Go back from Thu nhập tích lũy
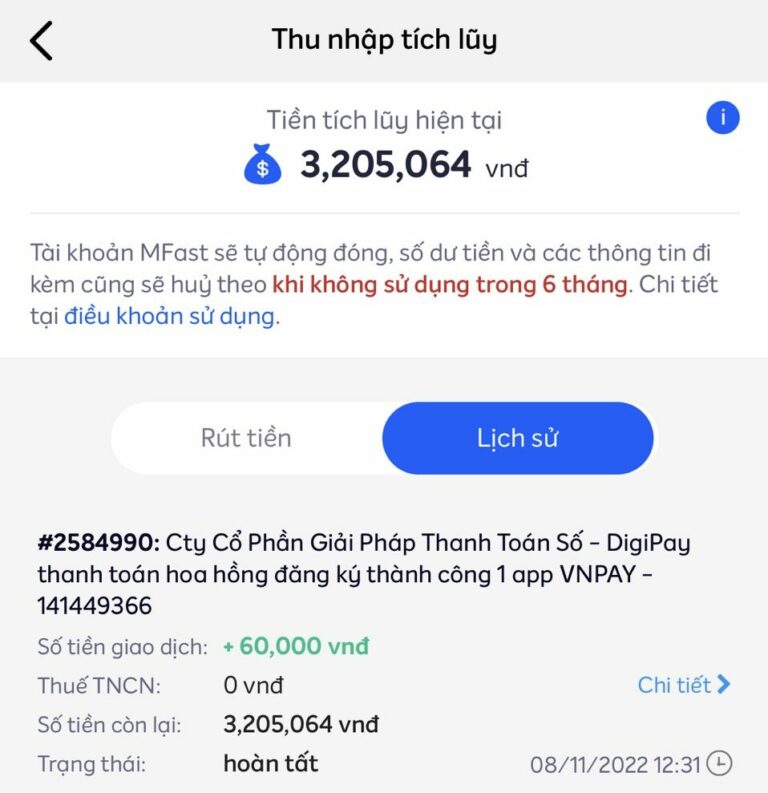Viewport: 768px width, 793px height. coord(41,41)
